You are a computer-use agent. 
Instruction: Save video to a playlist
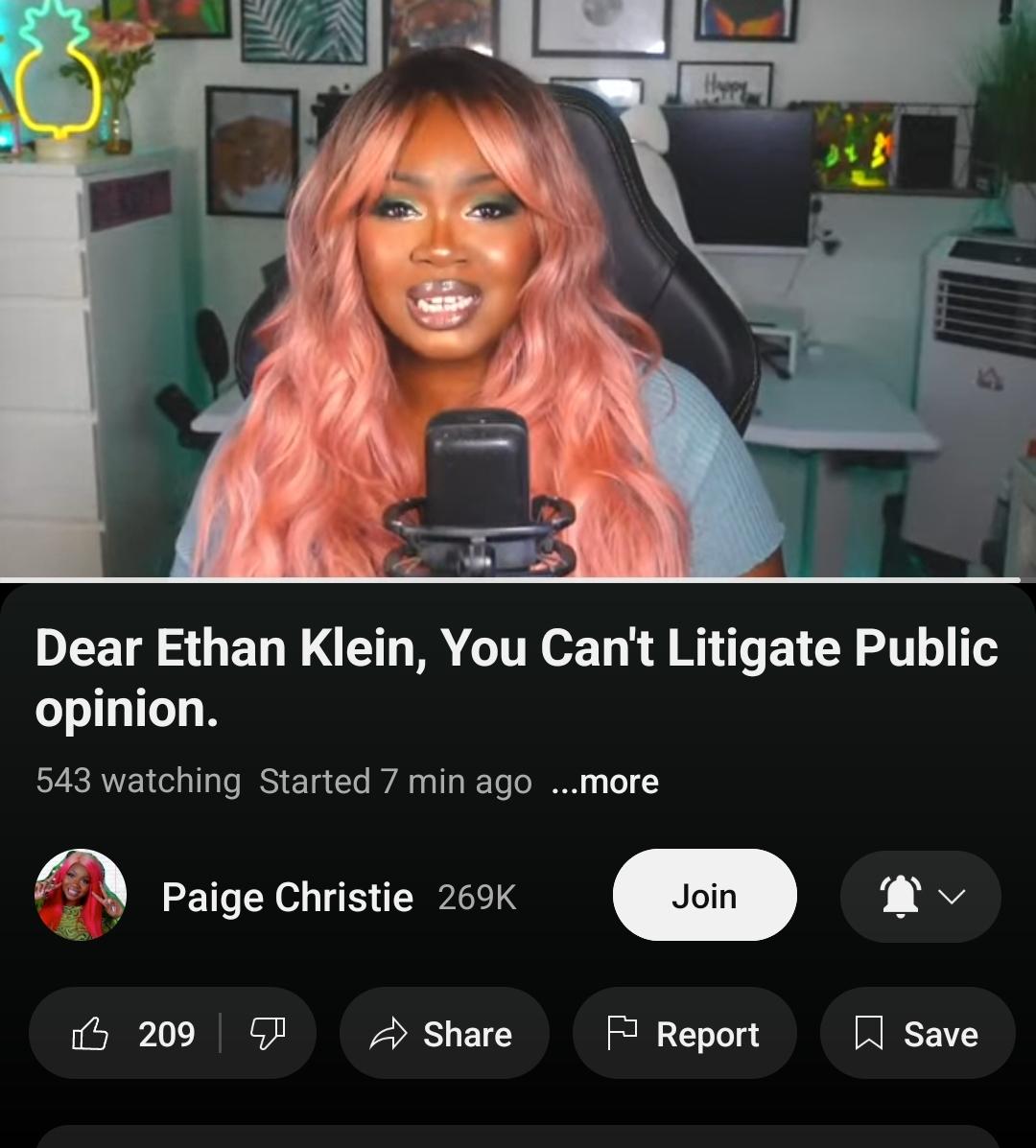point(917,1034)
